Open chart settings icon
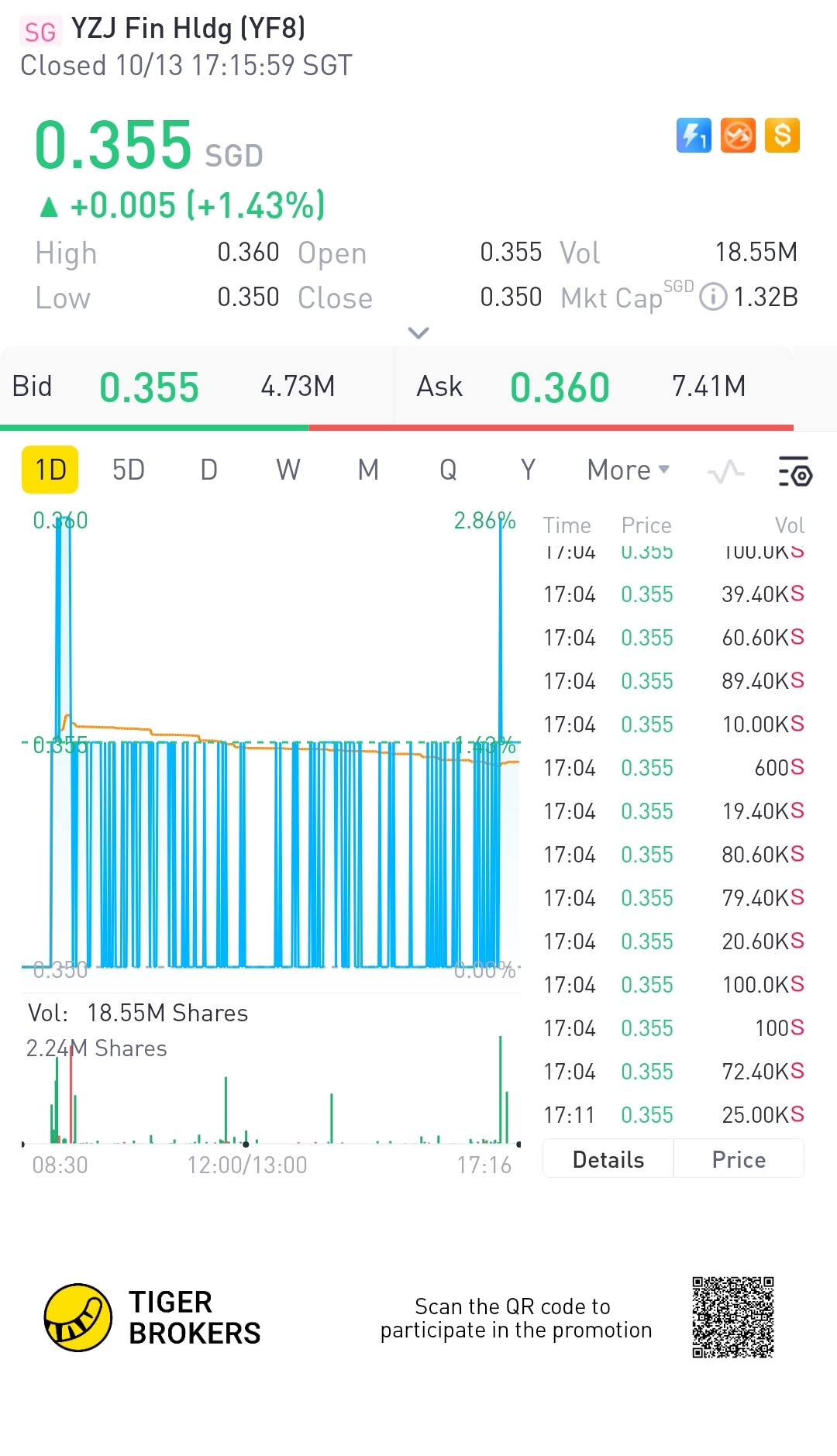This screenshot has width=837, height=1456. coord(794,471)
